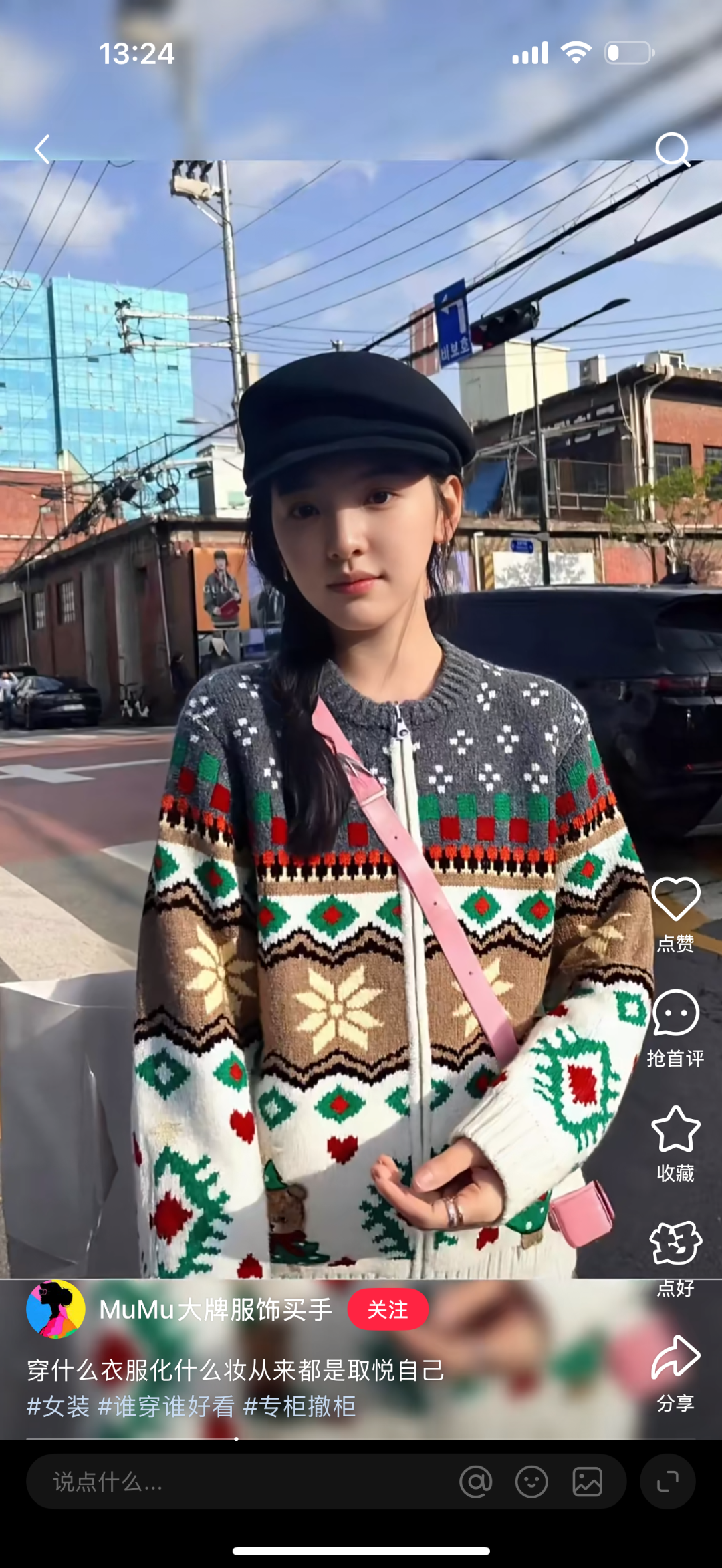This screenshot has height=1568, width=722.
Task: Open the MuMu大牌服饰买手 username
Action: coord(215,1309)
